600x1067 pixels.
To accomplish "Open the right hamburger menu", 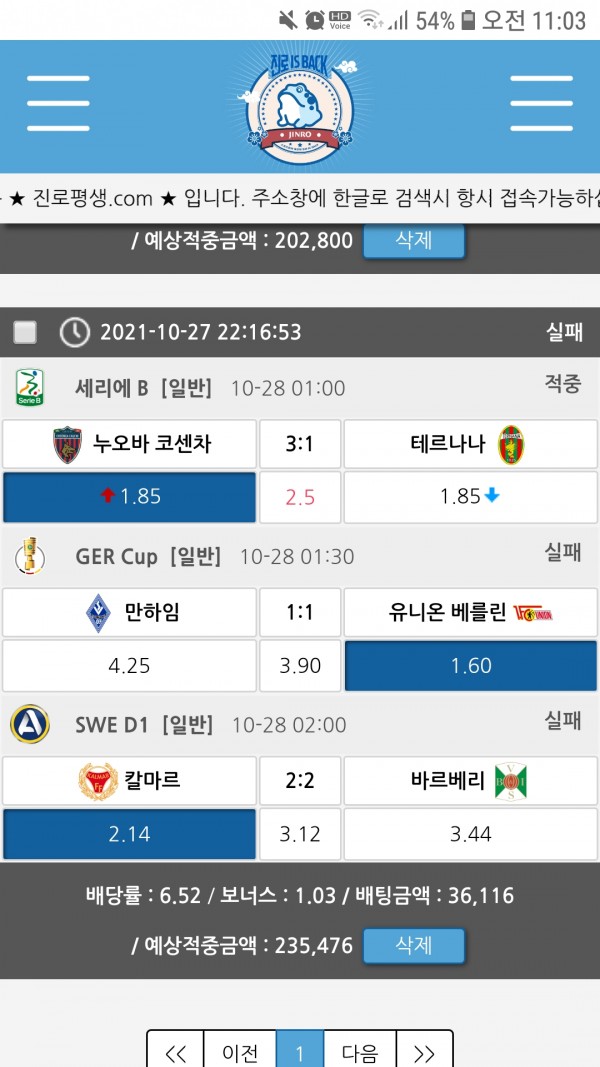I will tap(541, 104).
